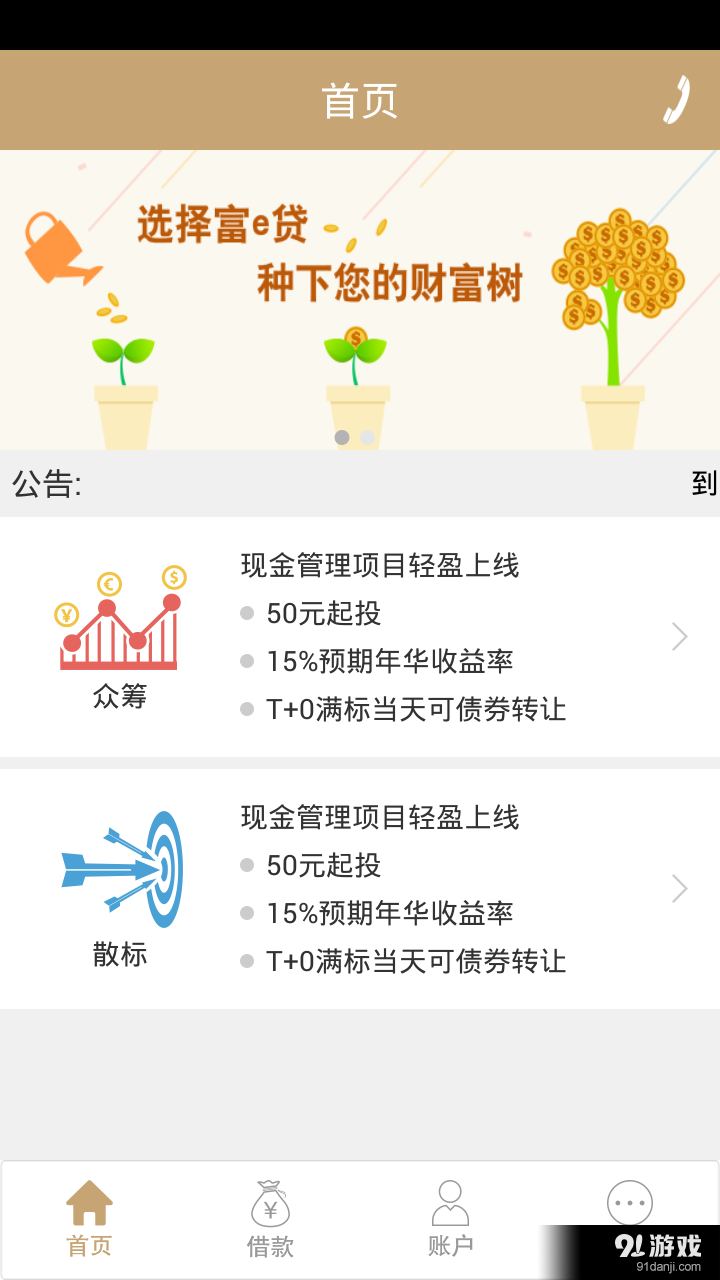720x1280 pixels.
Task: Tap the 现金管理项目轻盈上线 headline
Action: click(x=380, y=565)
